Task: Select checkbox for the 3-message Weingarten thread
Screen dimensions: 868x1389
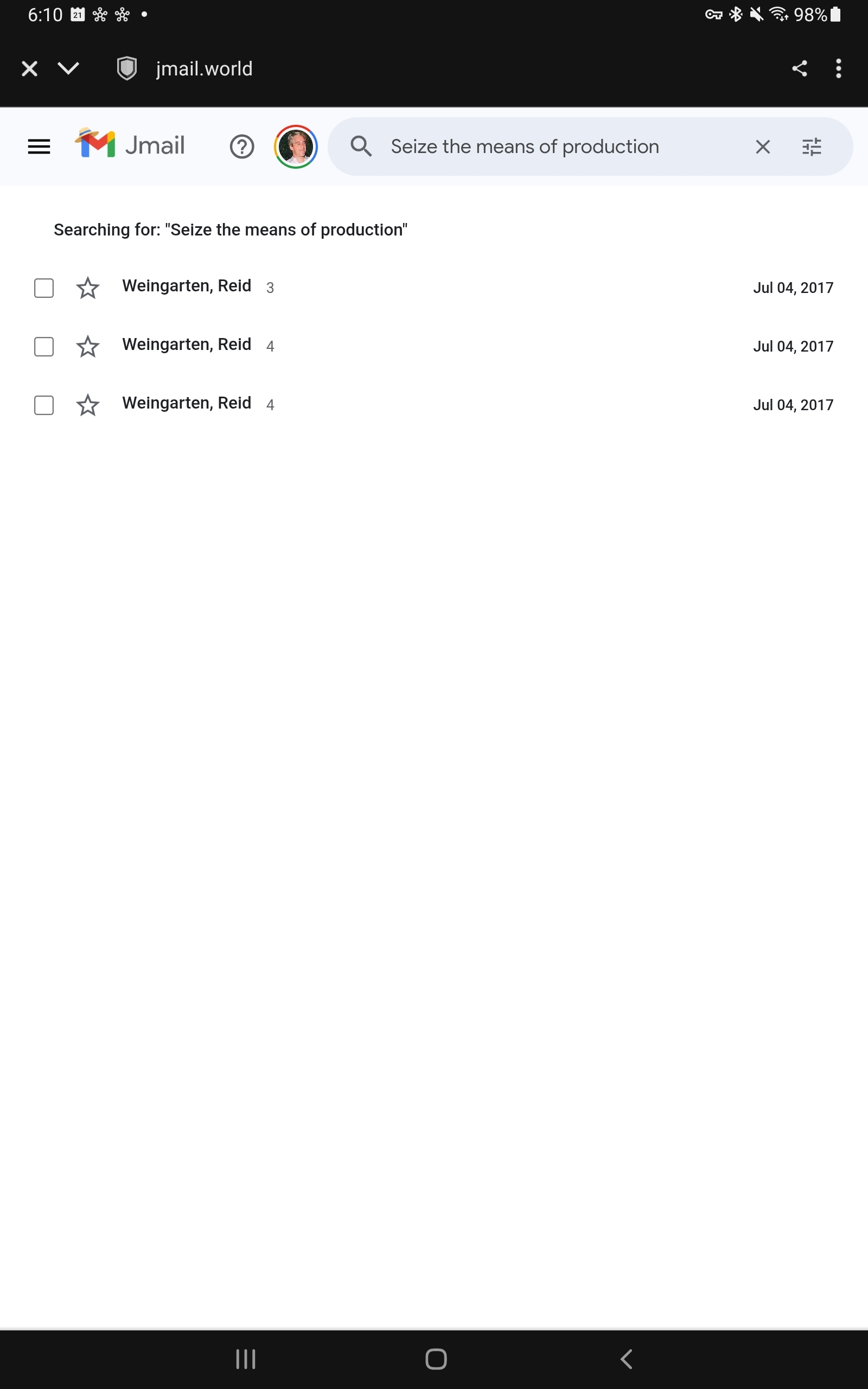Action: point(44,288)
